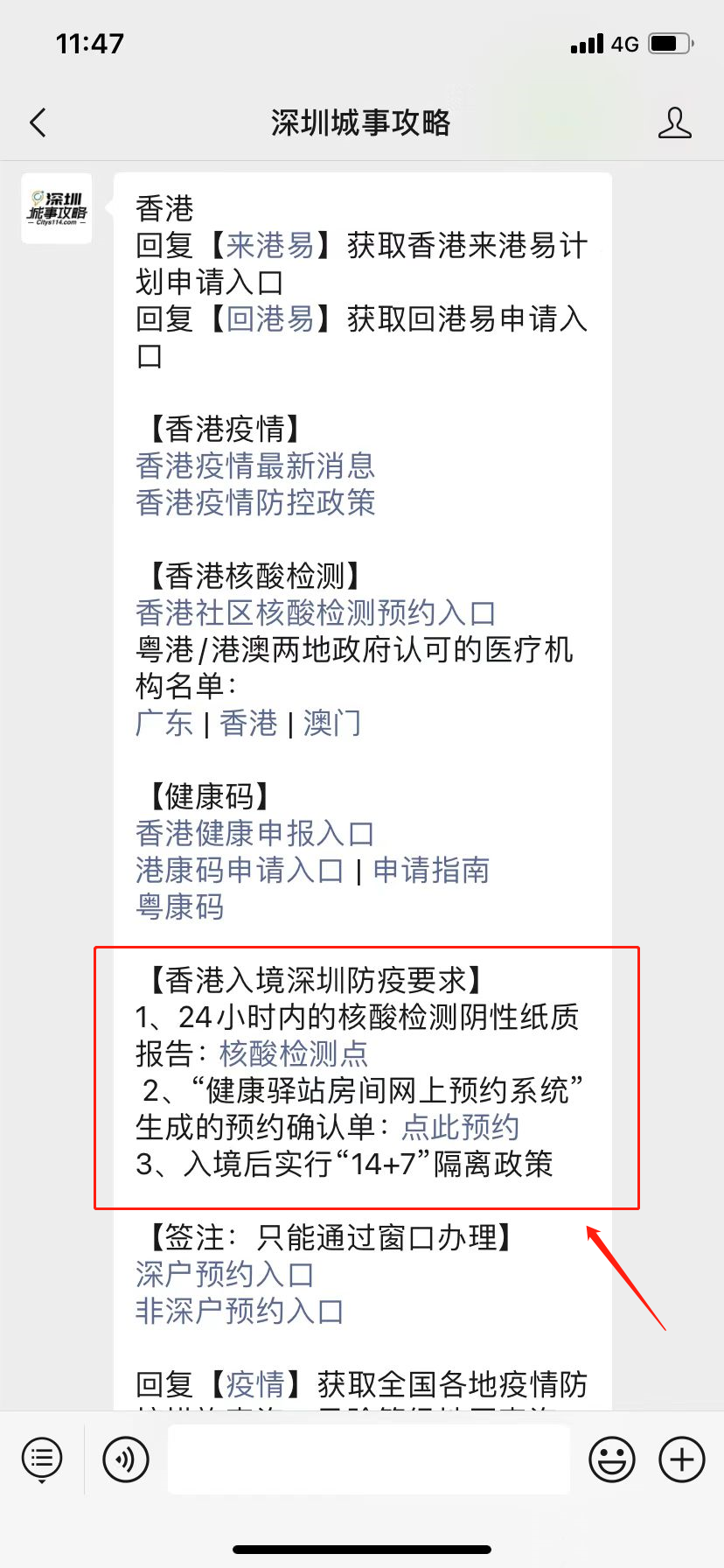Open 香港社区核酸检测预约入口 link
This screenshot has width=724, height=1568.
[316, 612]
